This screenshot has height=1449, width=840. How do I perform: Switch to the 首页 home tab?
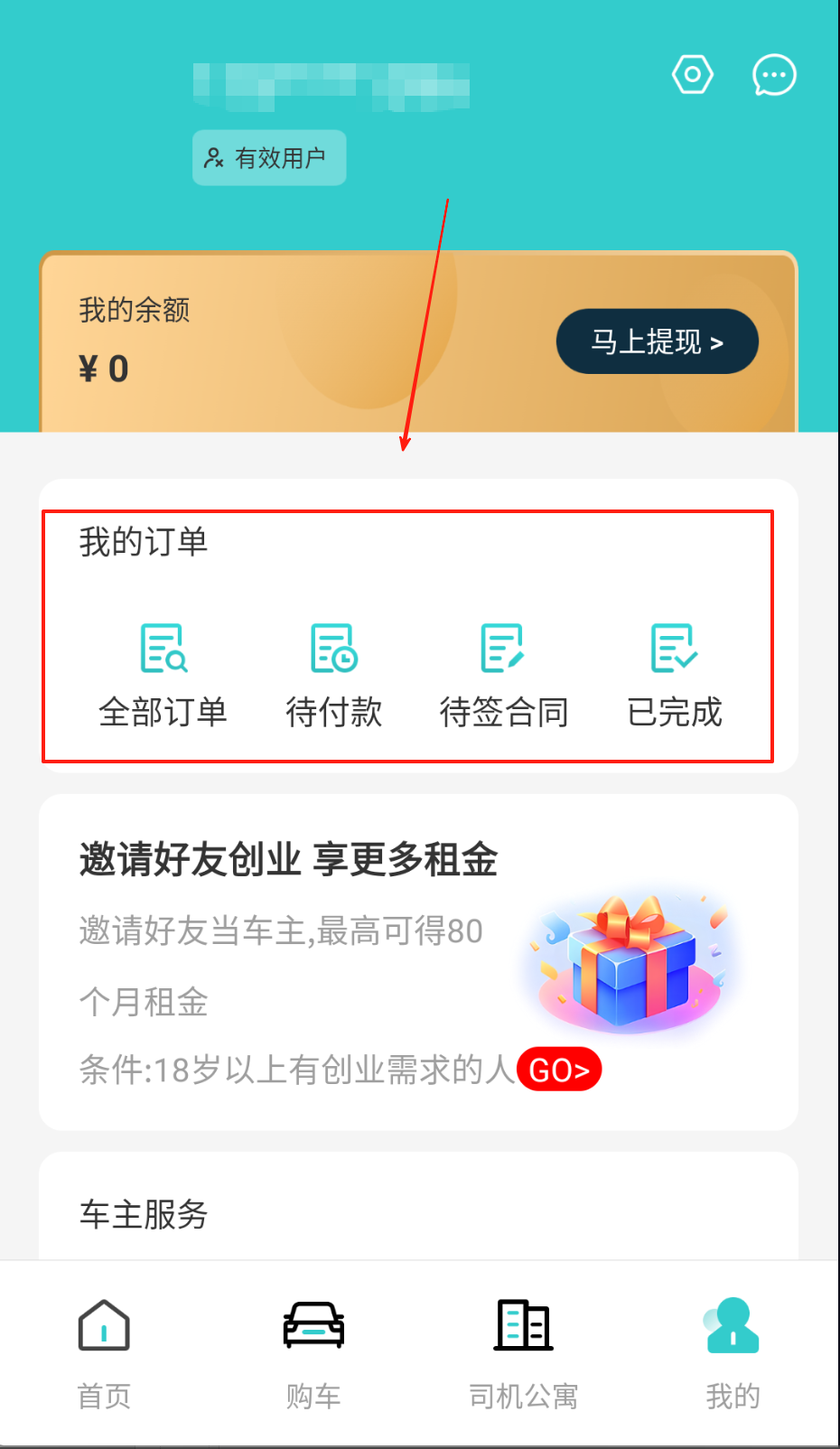(104, 1352)
